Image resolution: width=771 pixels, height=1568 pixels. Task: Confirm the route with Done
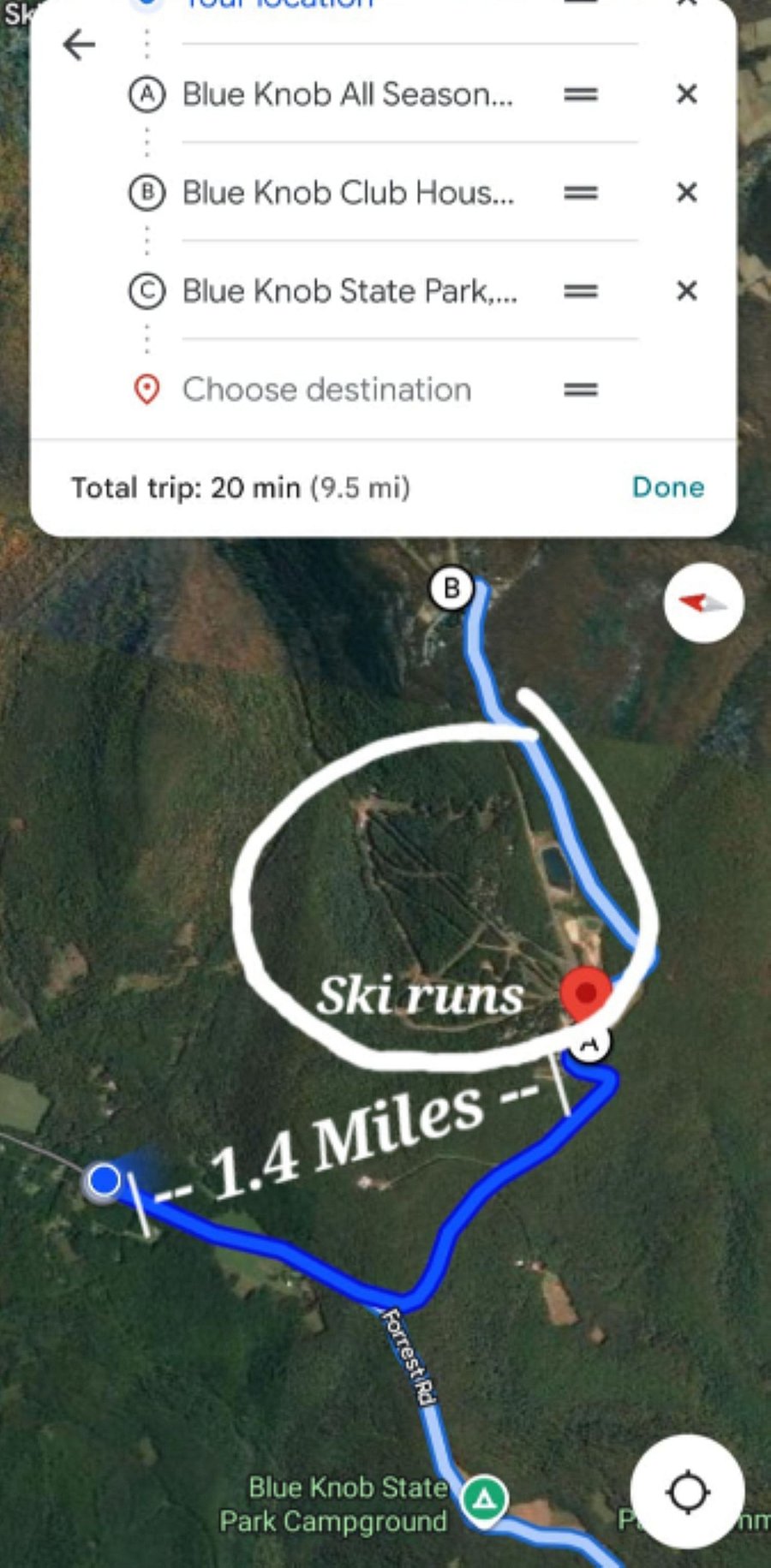click(668, 487)
